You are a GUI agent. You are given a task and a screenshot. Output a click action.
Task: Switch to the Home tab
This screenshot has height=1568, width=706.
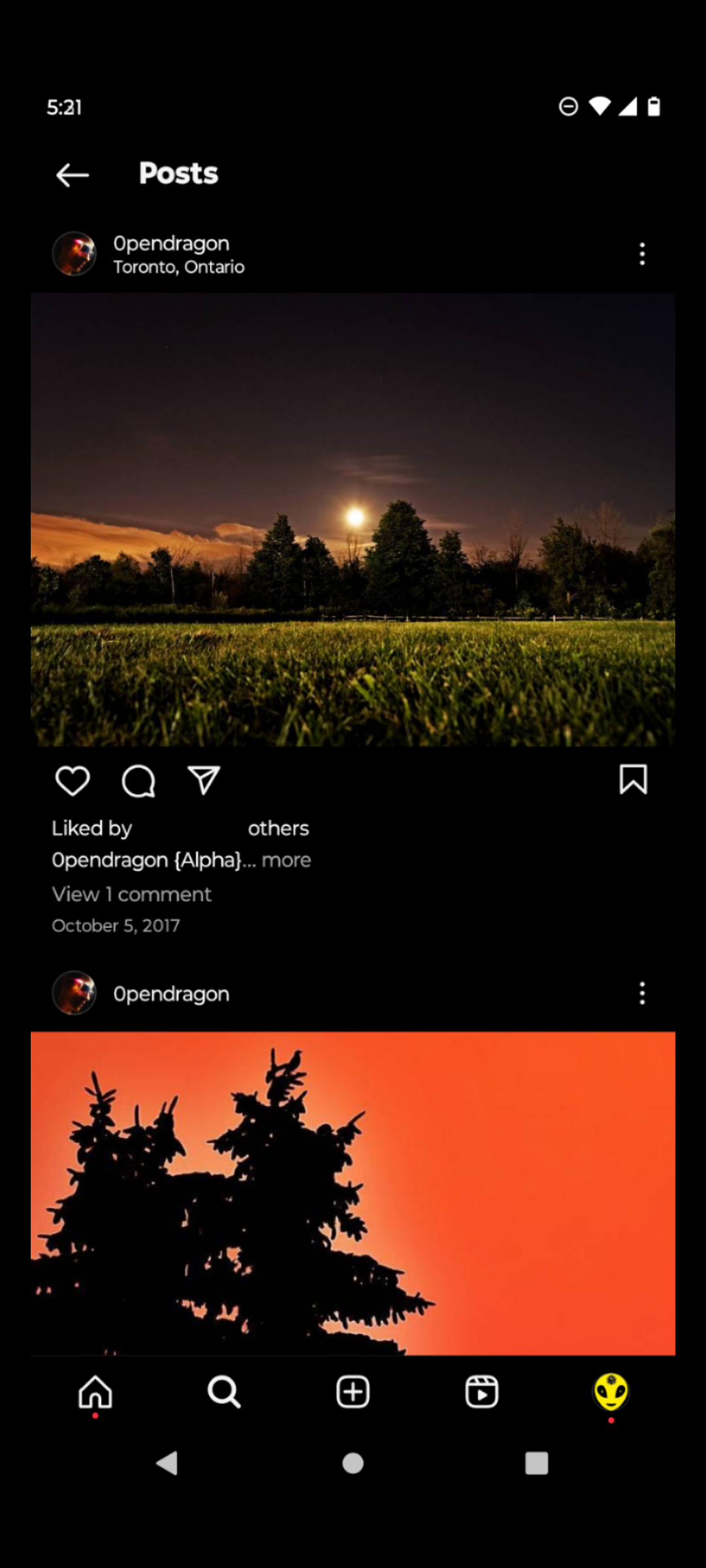(95, 1392)
